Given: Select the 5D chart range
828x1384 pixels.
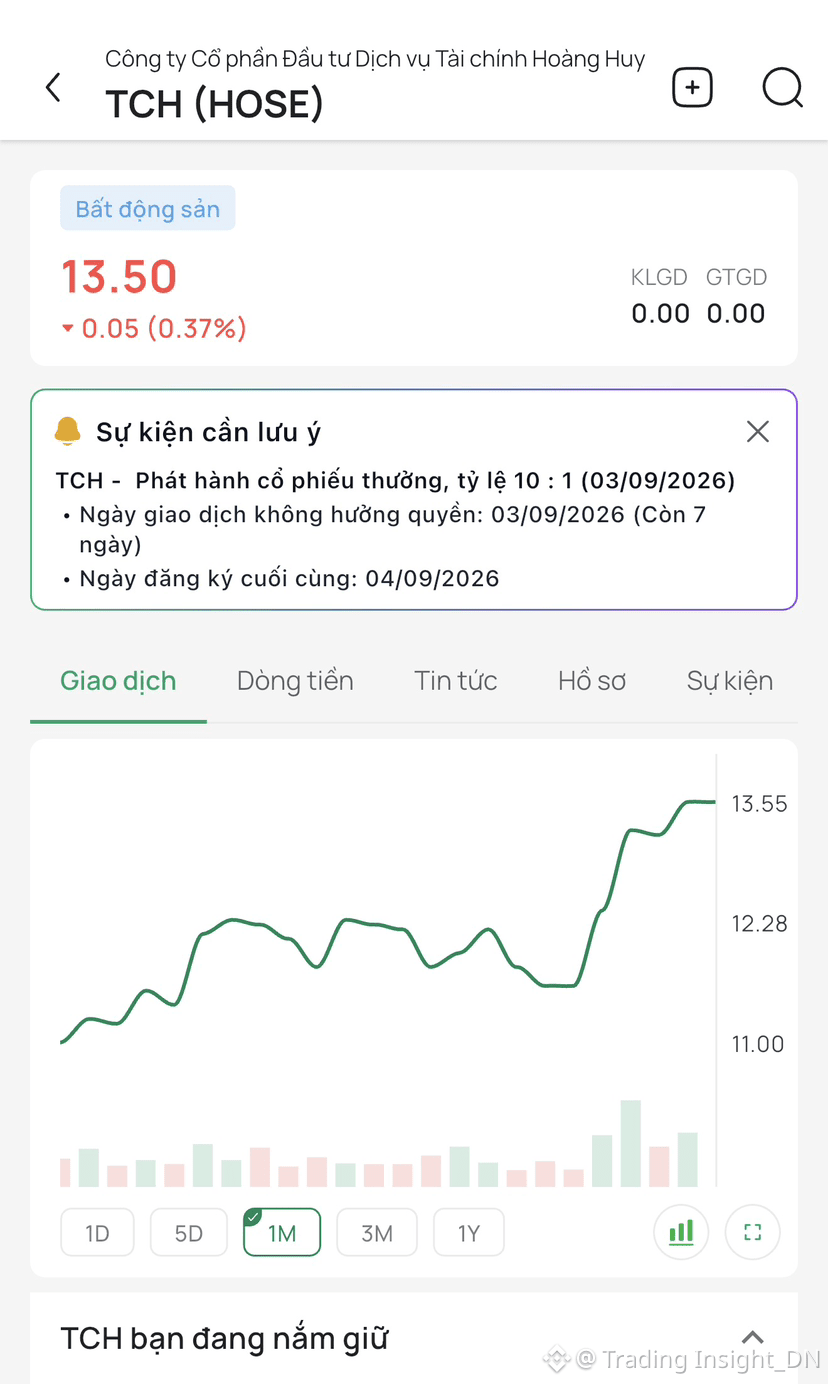Looking at the screenshot, I should (x=189, y=1233).
